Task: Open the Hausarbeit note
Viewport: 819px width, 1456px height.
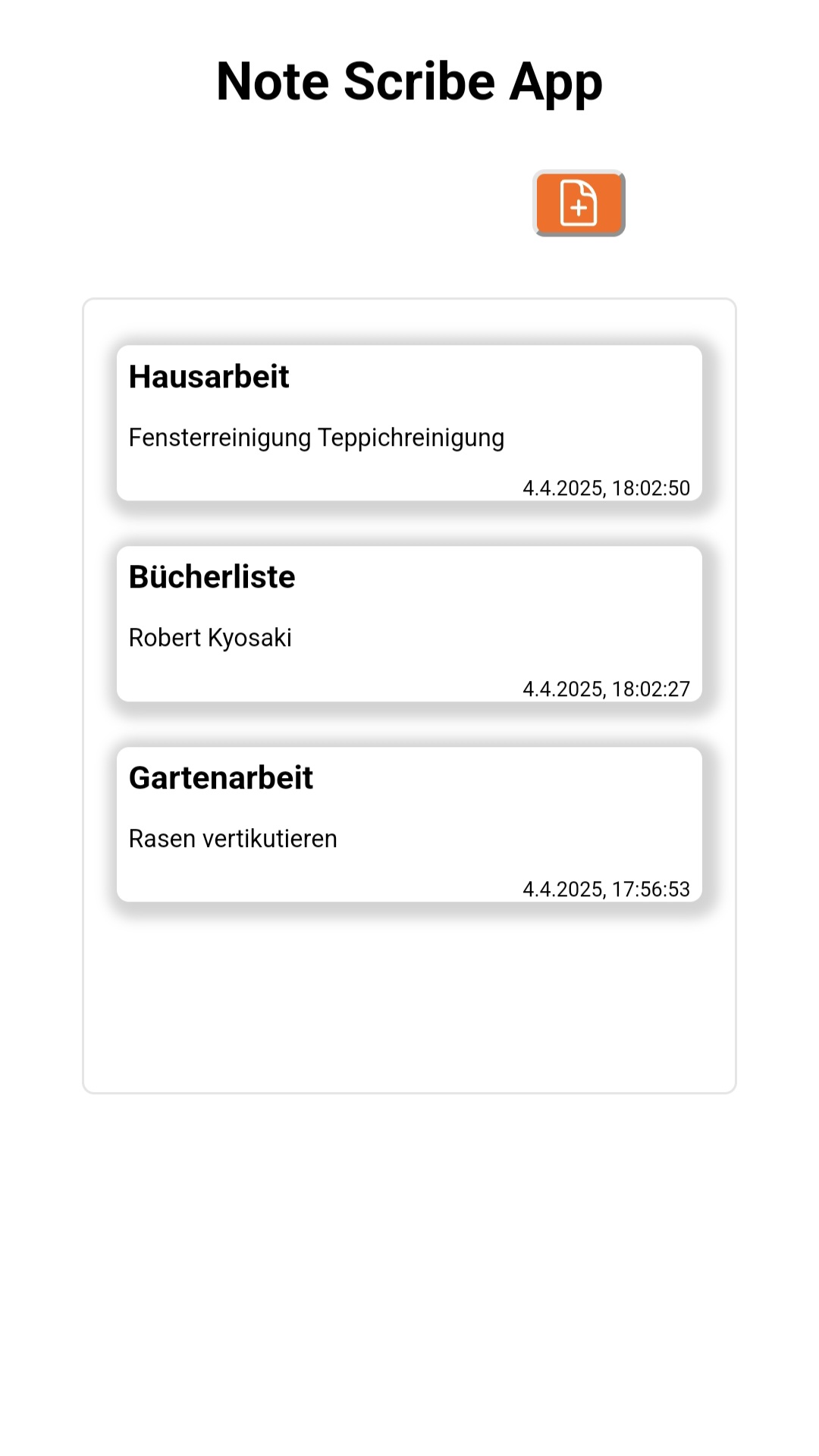Action: [409, 423]
